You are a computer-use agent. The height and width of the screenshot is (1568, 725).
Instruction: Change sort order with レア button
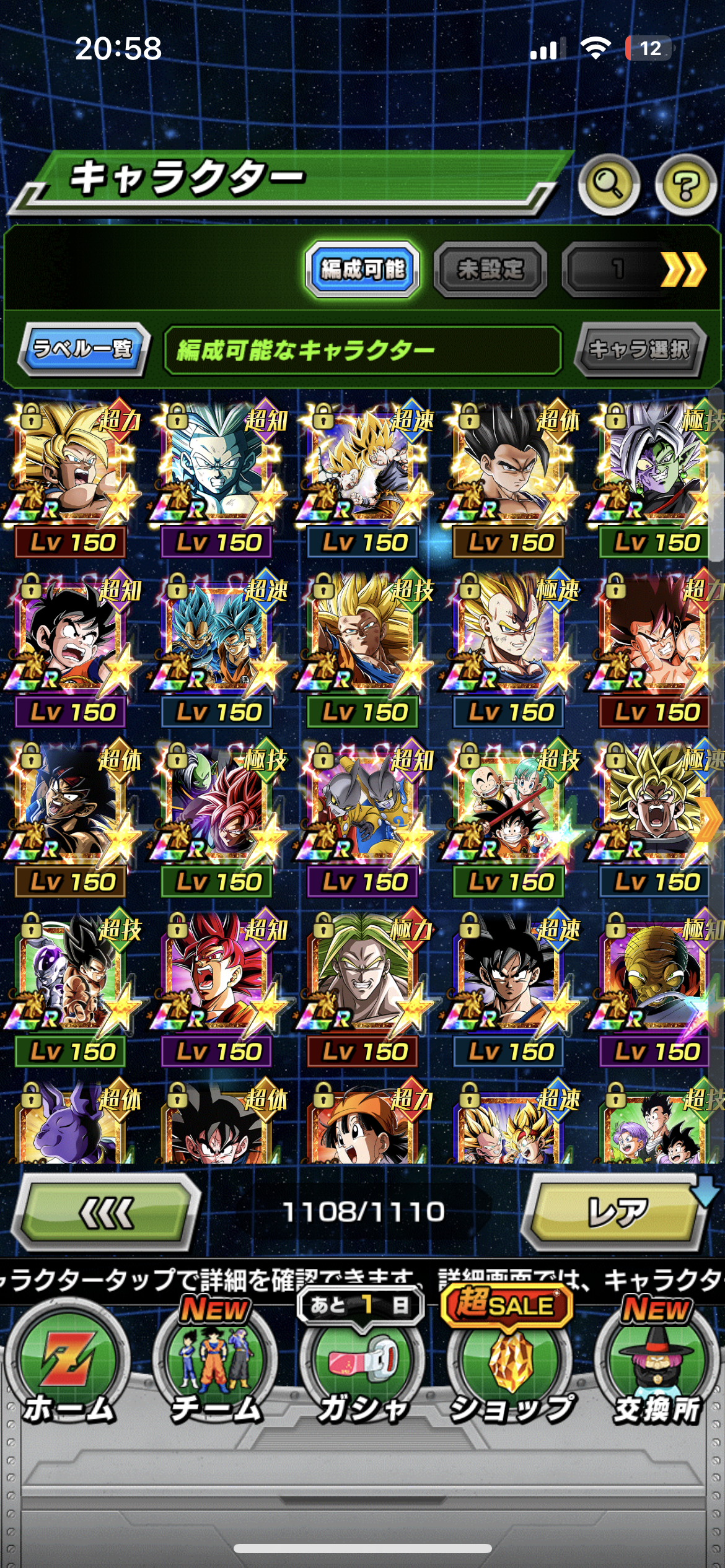[616, 1213]
